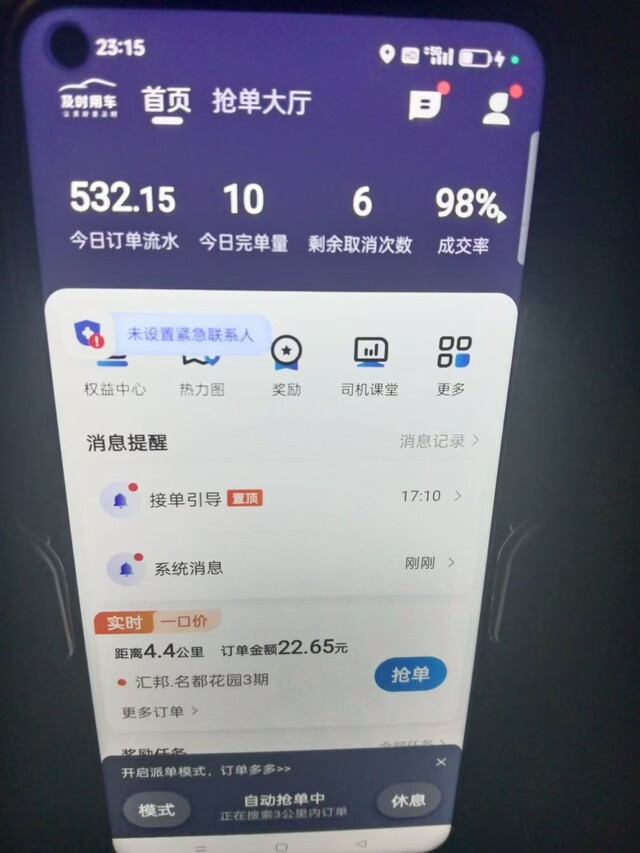Open 奖励 rewards
This screenshot has height=853, width=640.
click(287, 367)
